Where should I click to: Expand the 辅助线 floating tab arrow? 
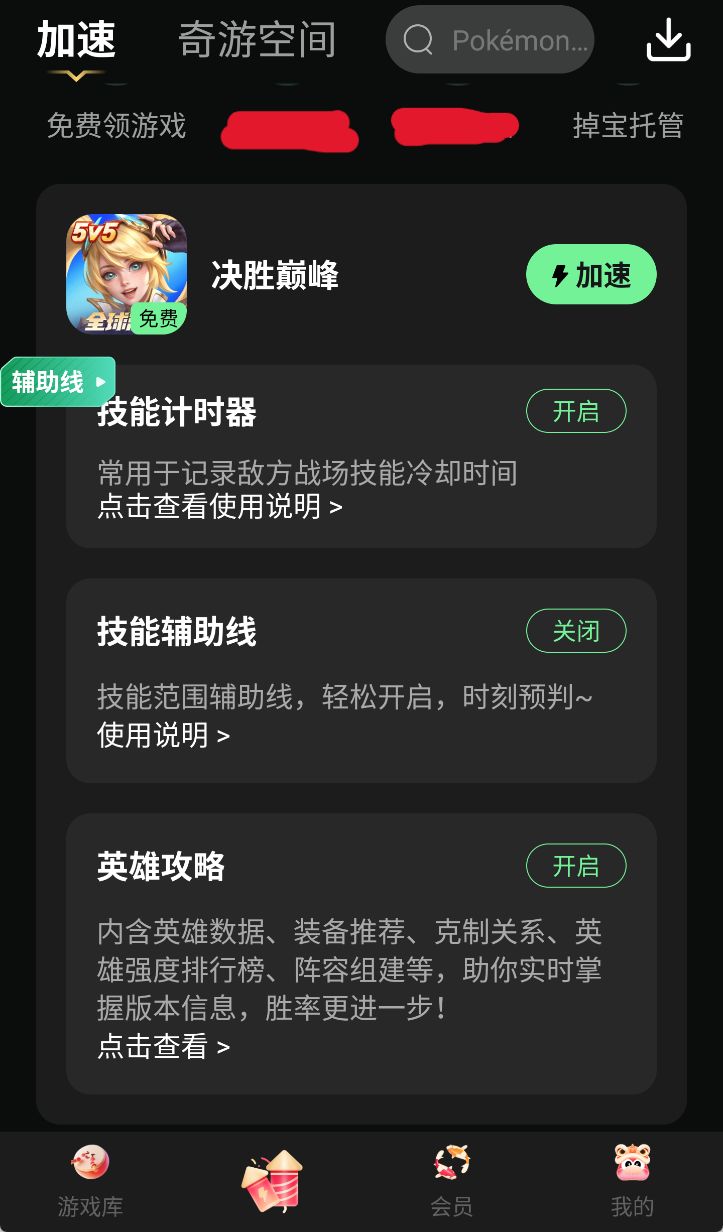[x=99, y=381]
